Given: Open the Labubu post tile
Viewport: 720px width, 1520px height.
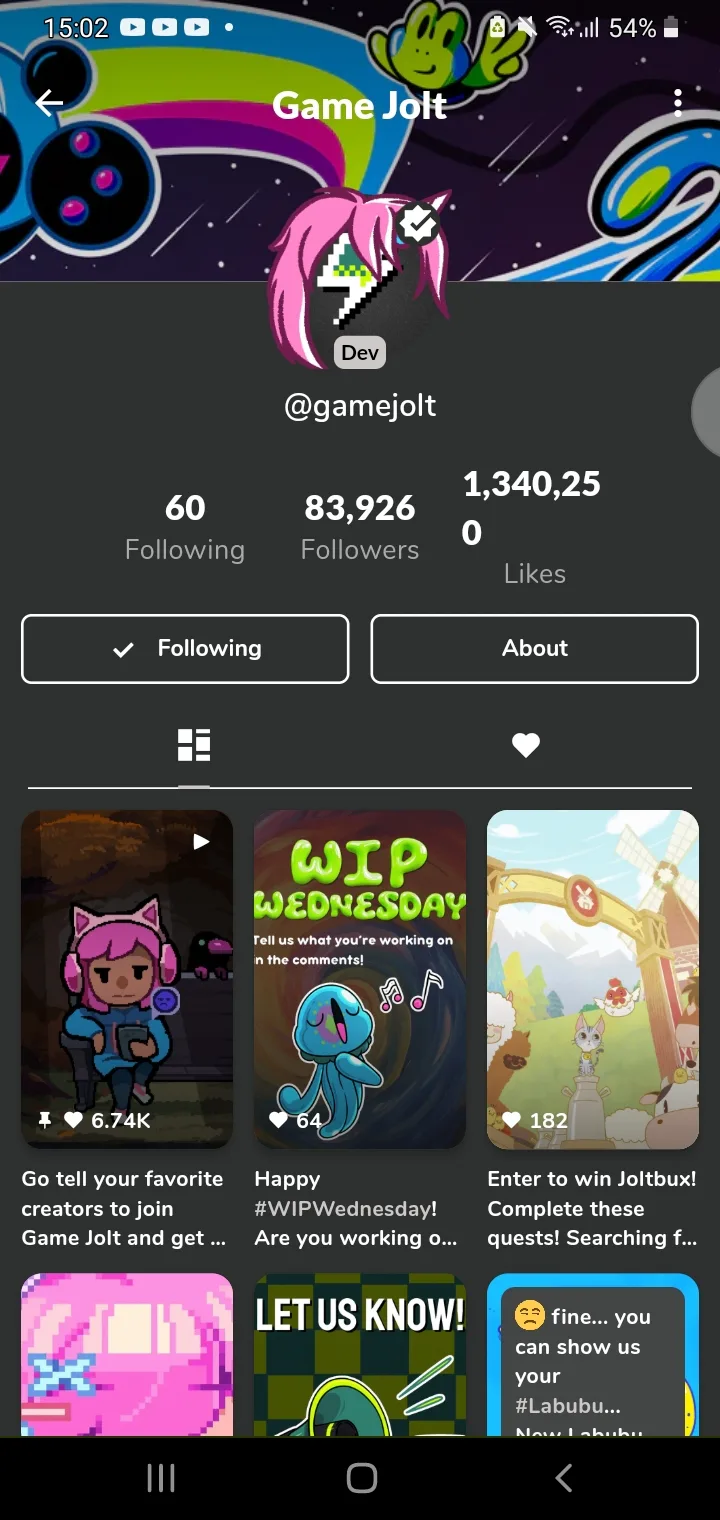Looking at the screenshot, I should click(593, 1355).
